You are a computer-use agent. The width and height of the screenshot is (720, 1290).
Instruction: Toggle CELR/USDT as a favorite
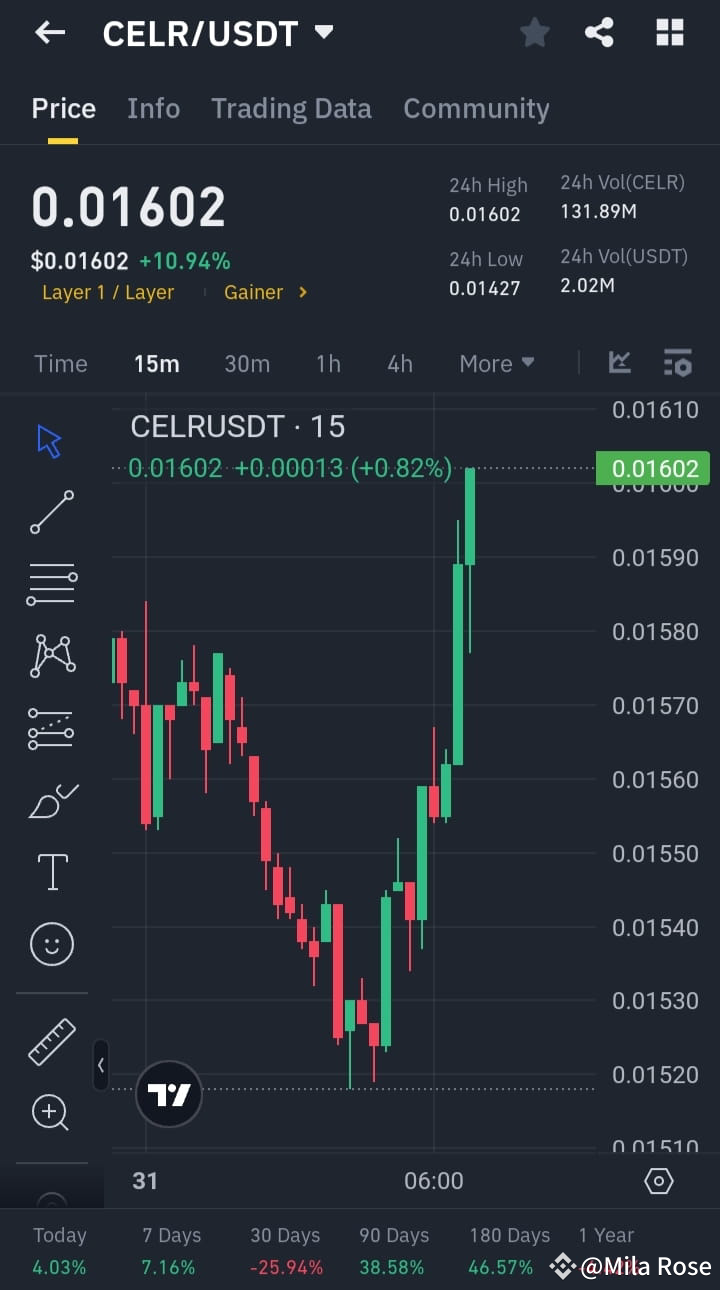tap(534, 32)
